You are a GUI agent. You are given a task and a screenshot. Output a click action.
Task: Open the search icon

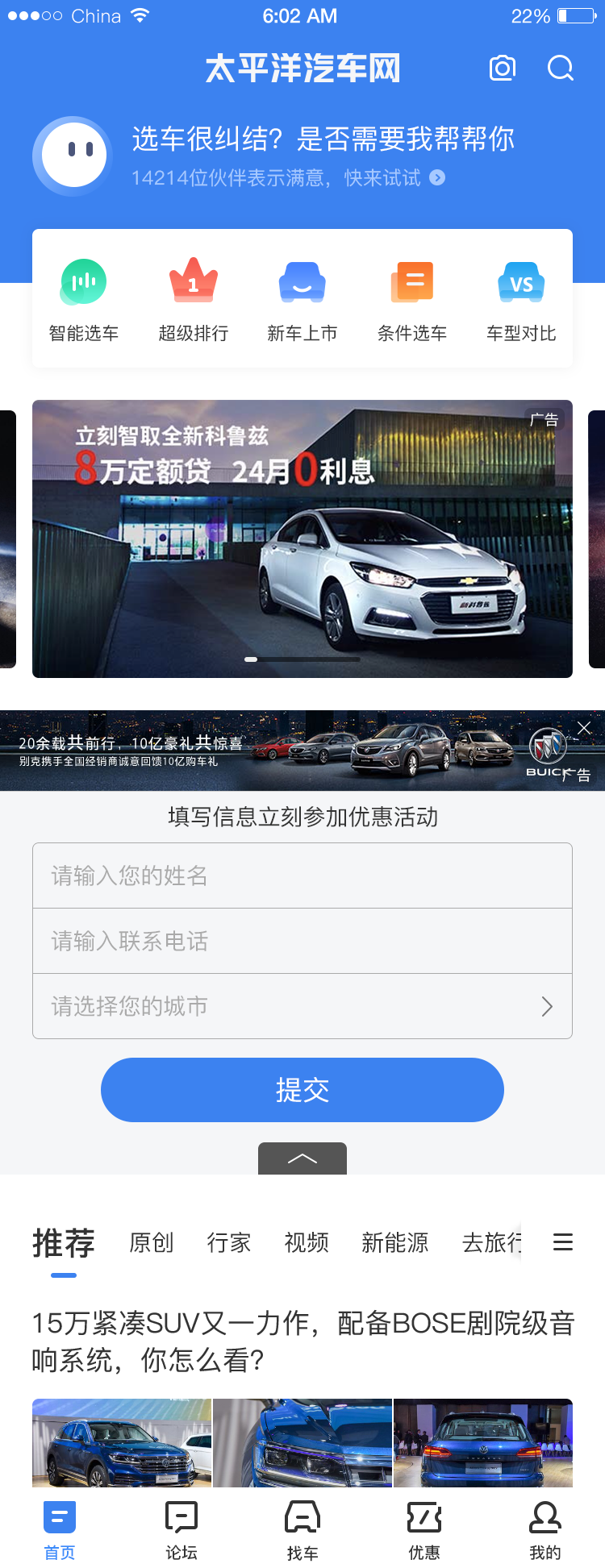point(560,69)
